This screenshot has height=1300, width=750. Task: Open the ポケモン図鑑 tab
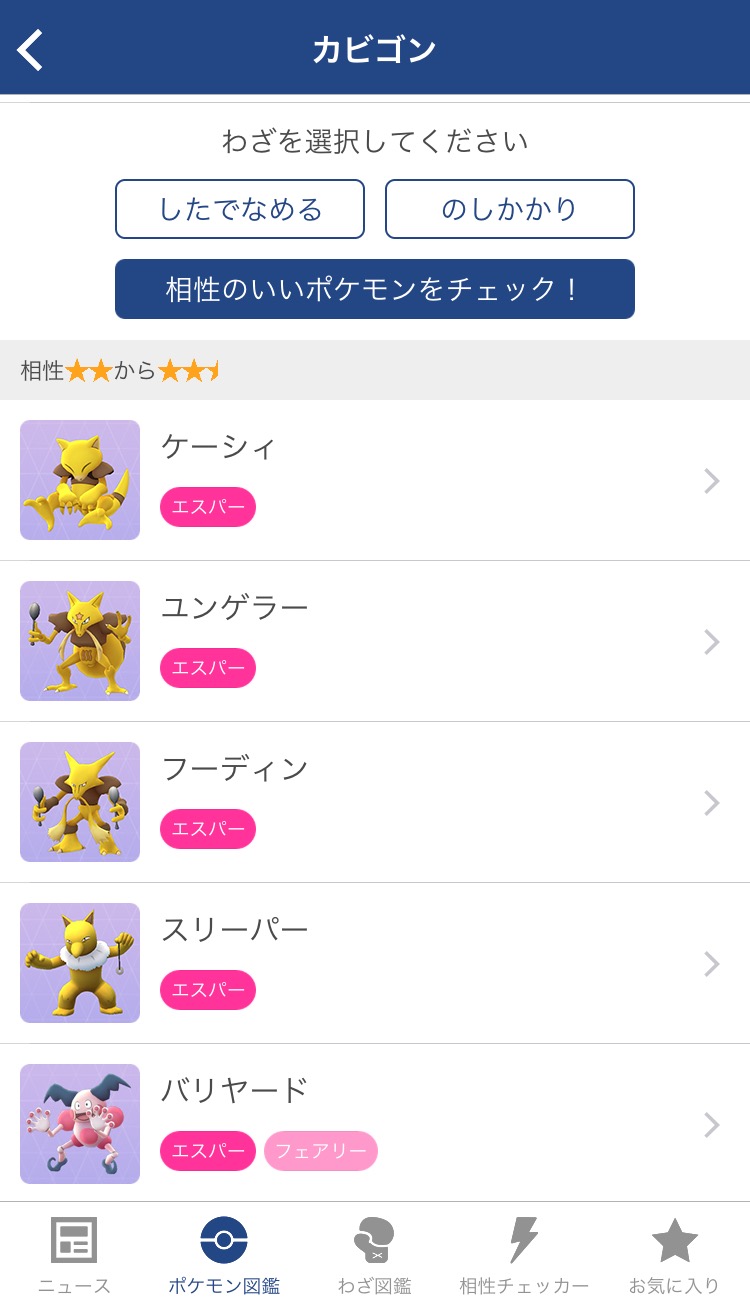click(224, 1254)
